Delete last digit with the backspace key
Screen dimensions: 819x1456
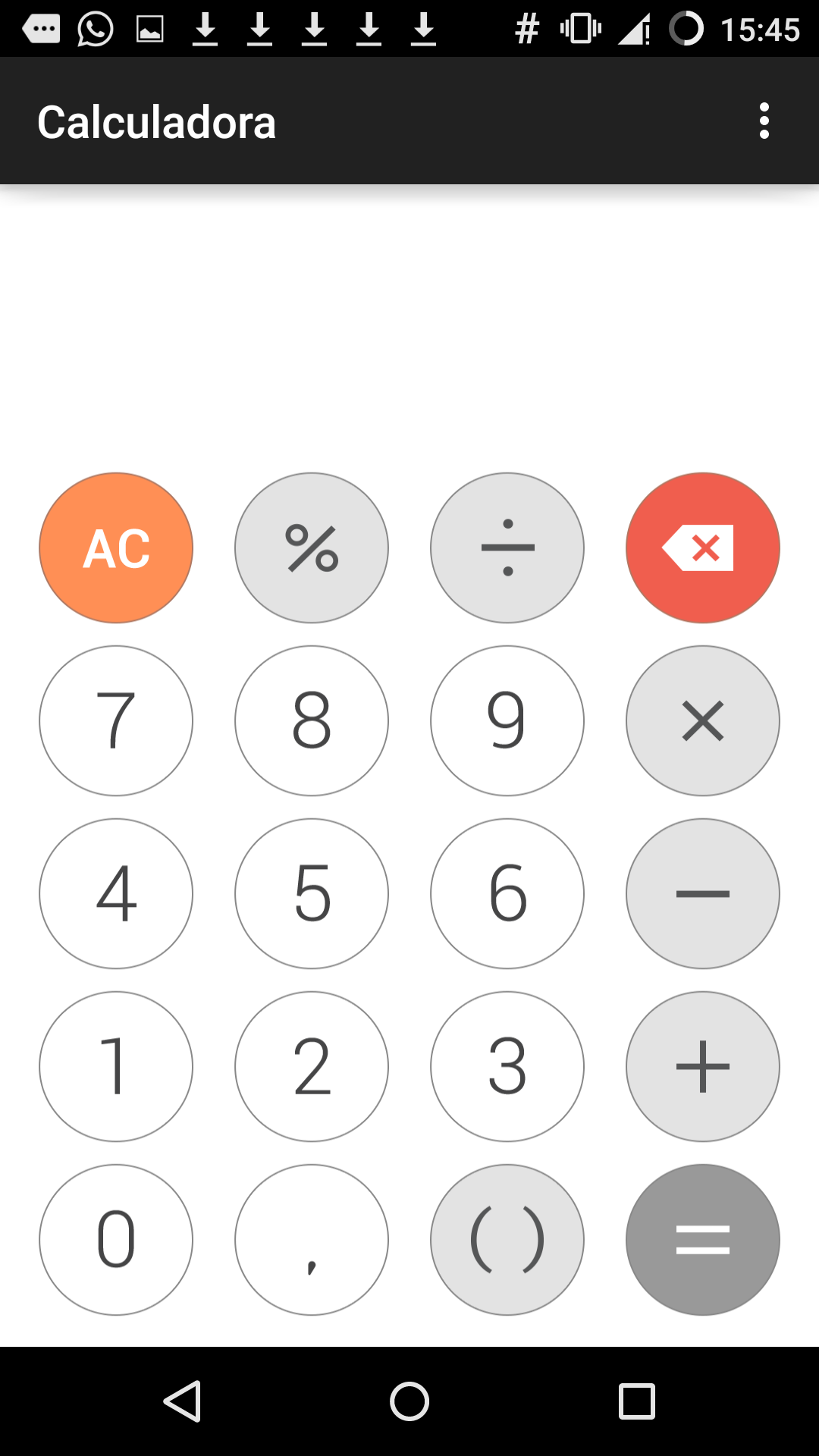coord(703,548)
